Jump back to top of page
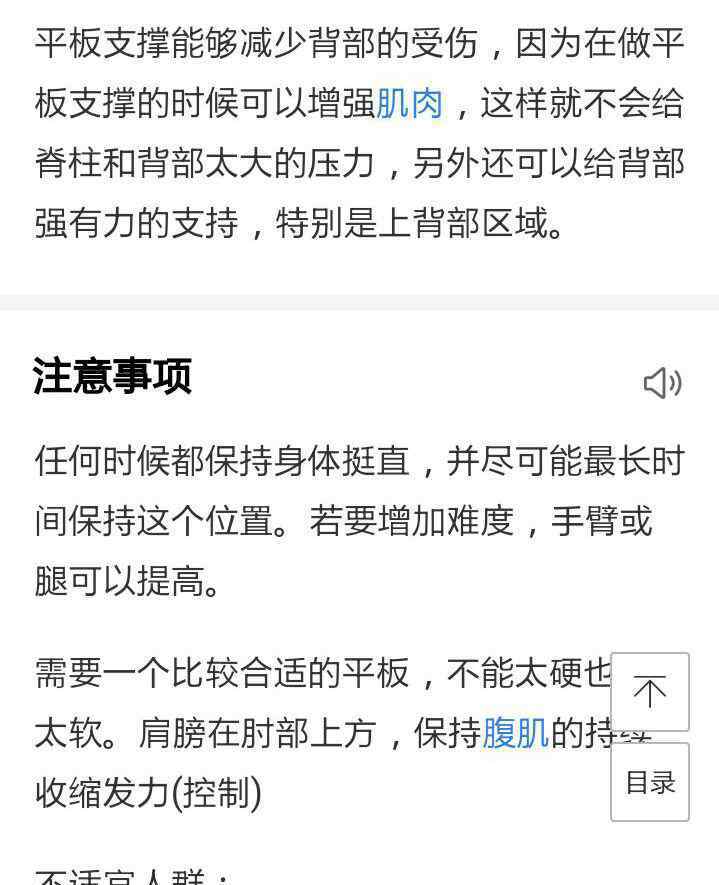 tap(650, 692)
